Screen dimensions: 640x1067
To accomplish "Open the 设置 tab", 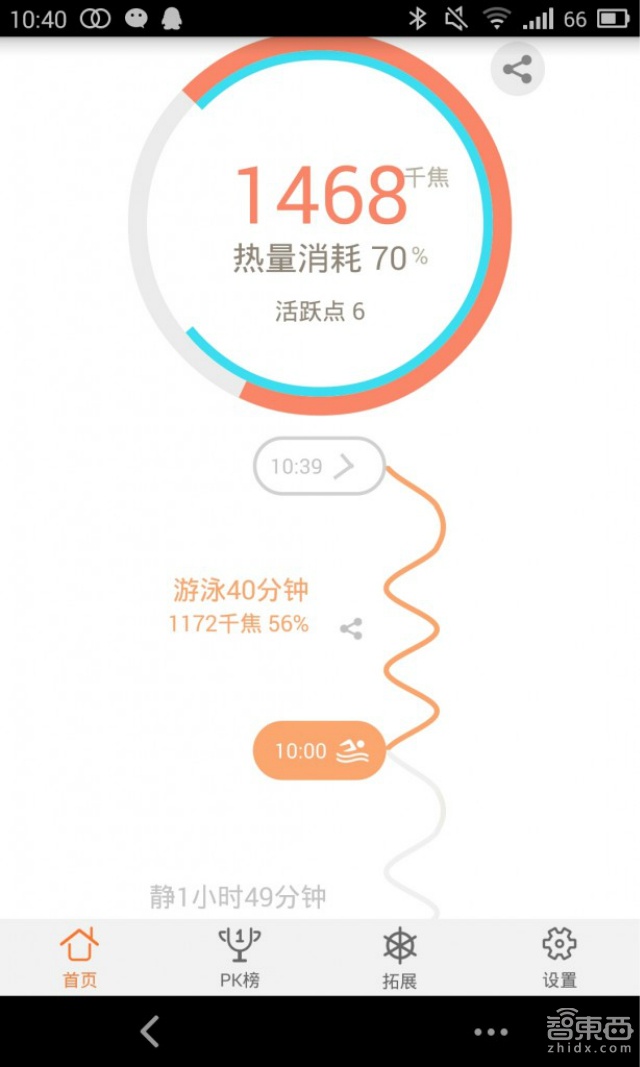I will click(559, 957).
